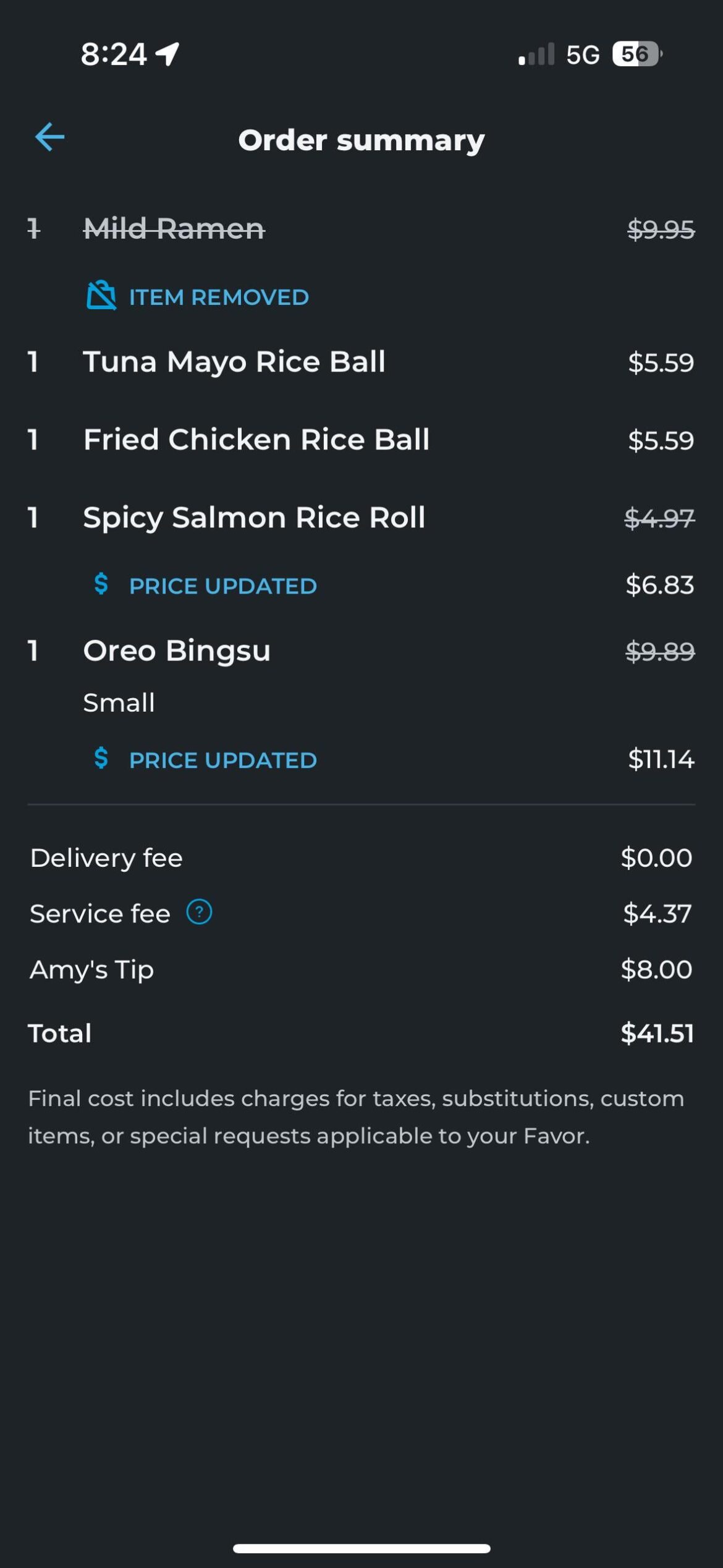Tap PRICE UPDATED on the Spicy Salmon Rice Roll
The image size is (723, 1568).
223,585
